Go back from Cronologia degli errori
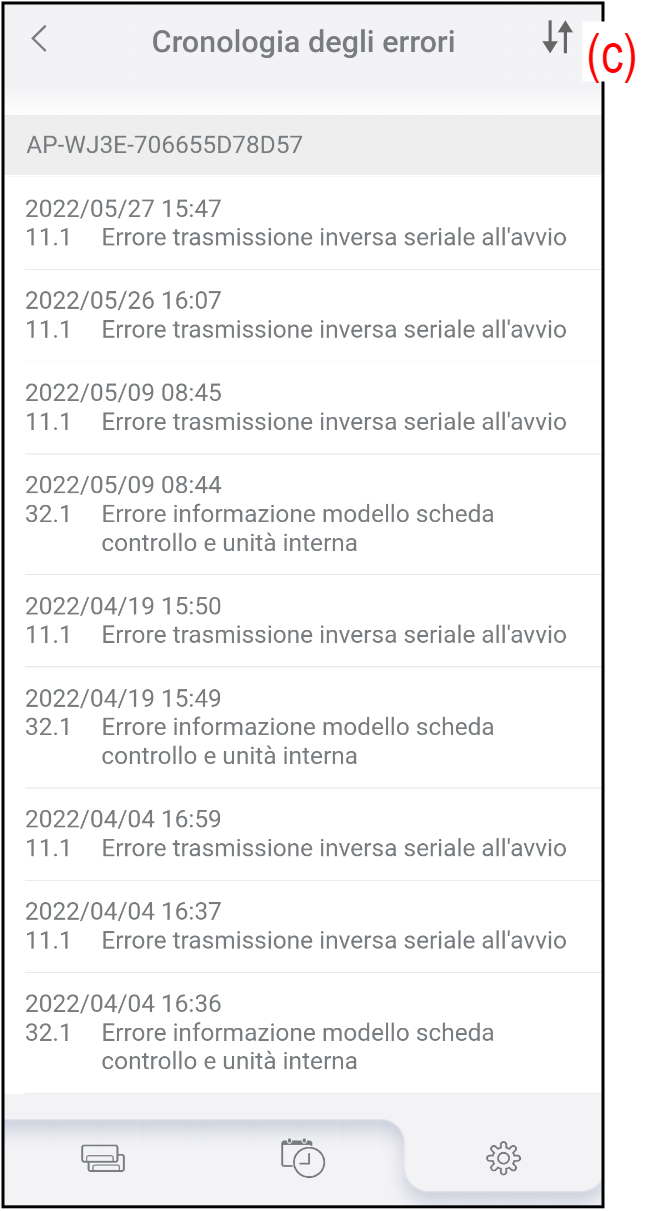Image resolution: width=646 pixels, height=1211 pixels. pos(39,40)
